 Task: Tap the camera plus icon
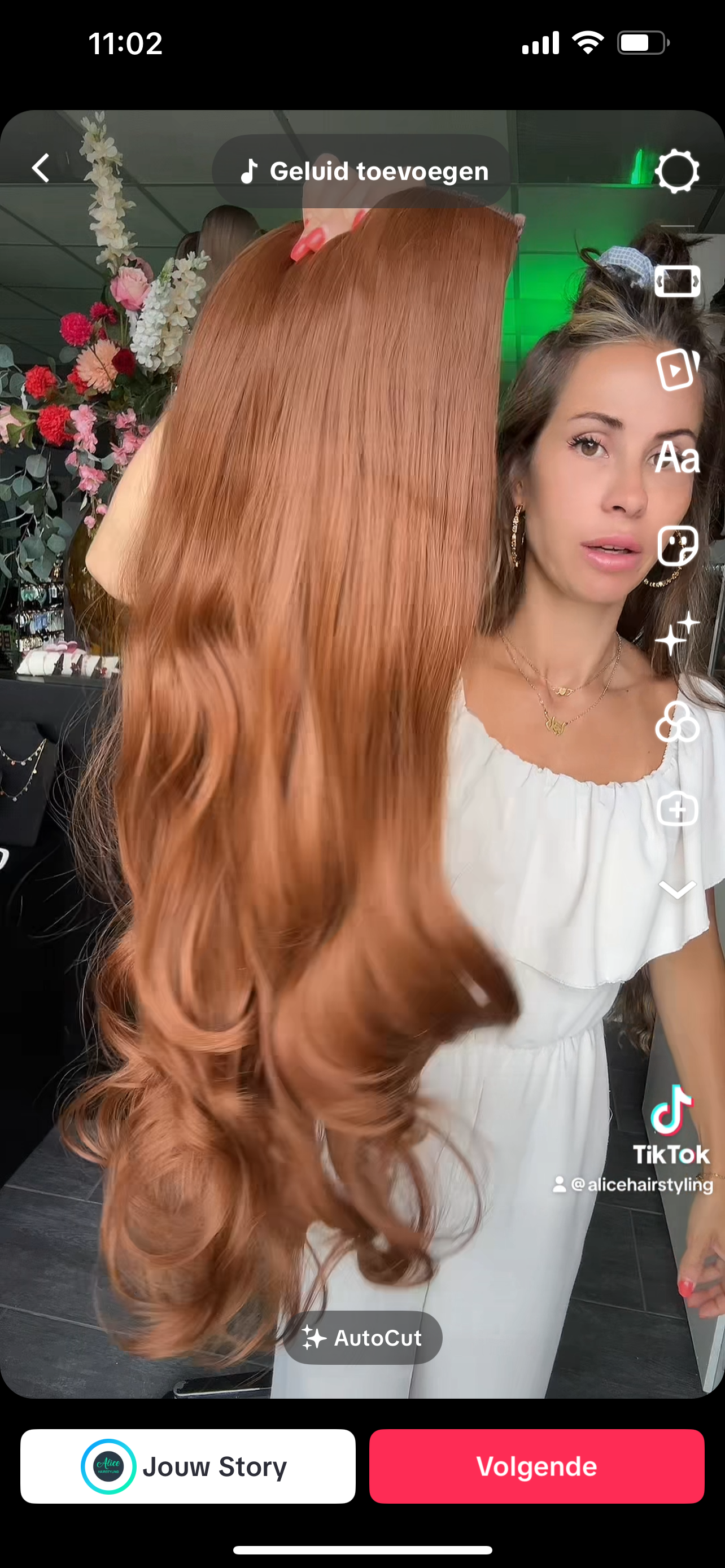[x=677, y=809]
